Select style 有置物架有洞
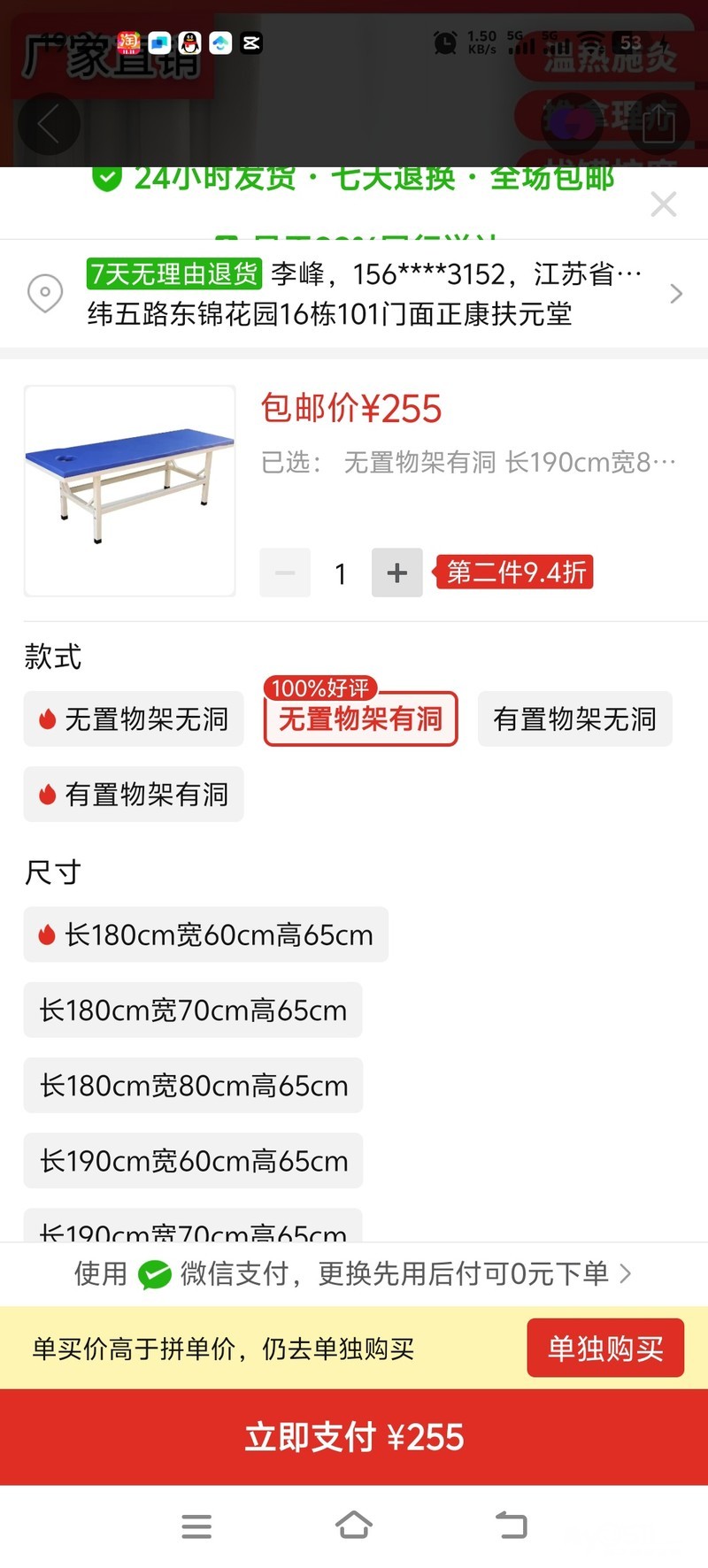Image resolution: width=708 pixels, height=1568 pixels. [134, 794]
